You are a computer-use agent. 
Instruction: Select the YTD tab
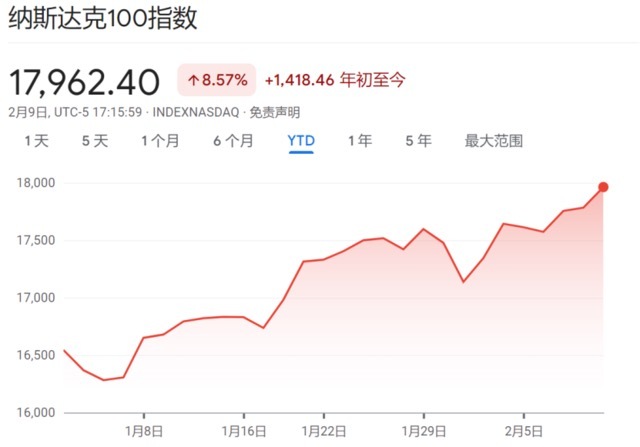coord(301,141)
